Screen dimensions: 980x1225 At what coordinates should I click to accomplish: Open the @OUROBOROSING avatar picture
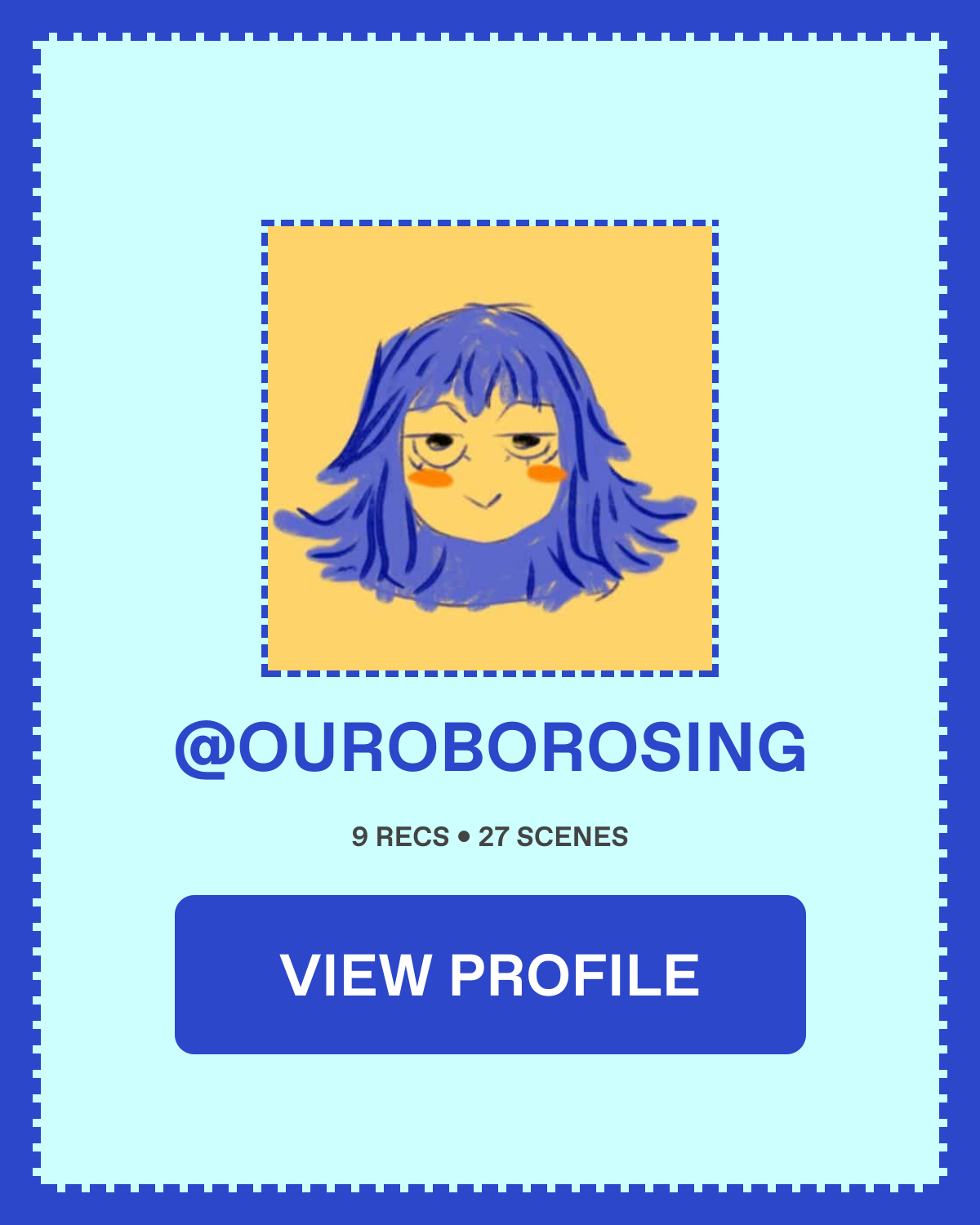[x=490, y=448]
